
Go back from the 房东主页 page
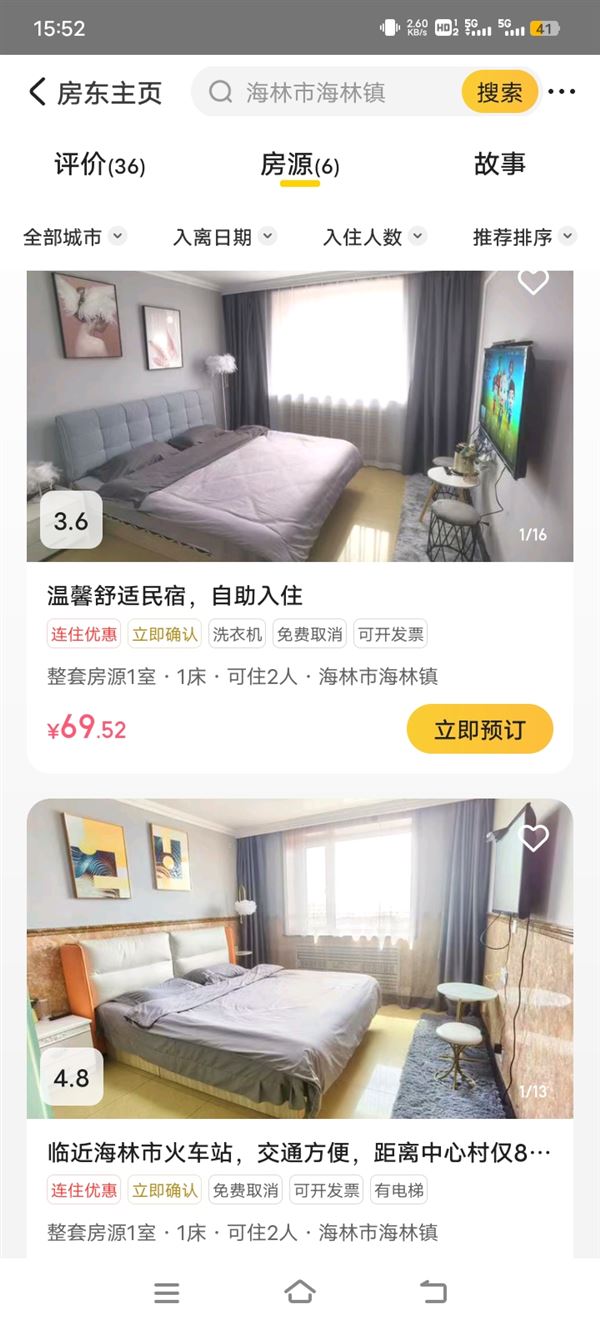[37, 93]
